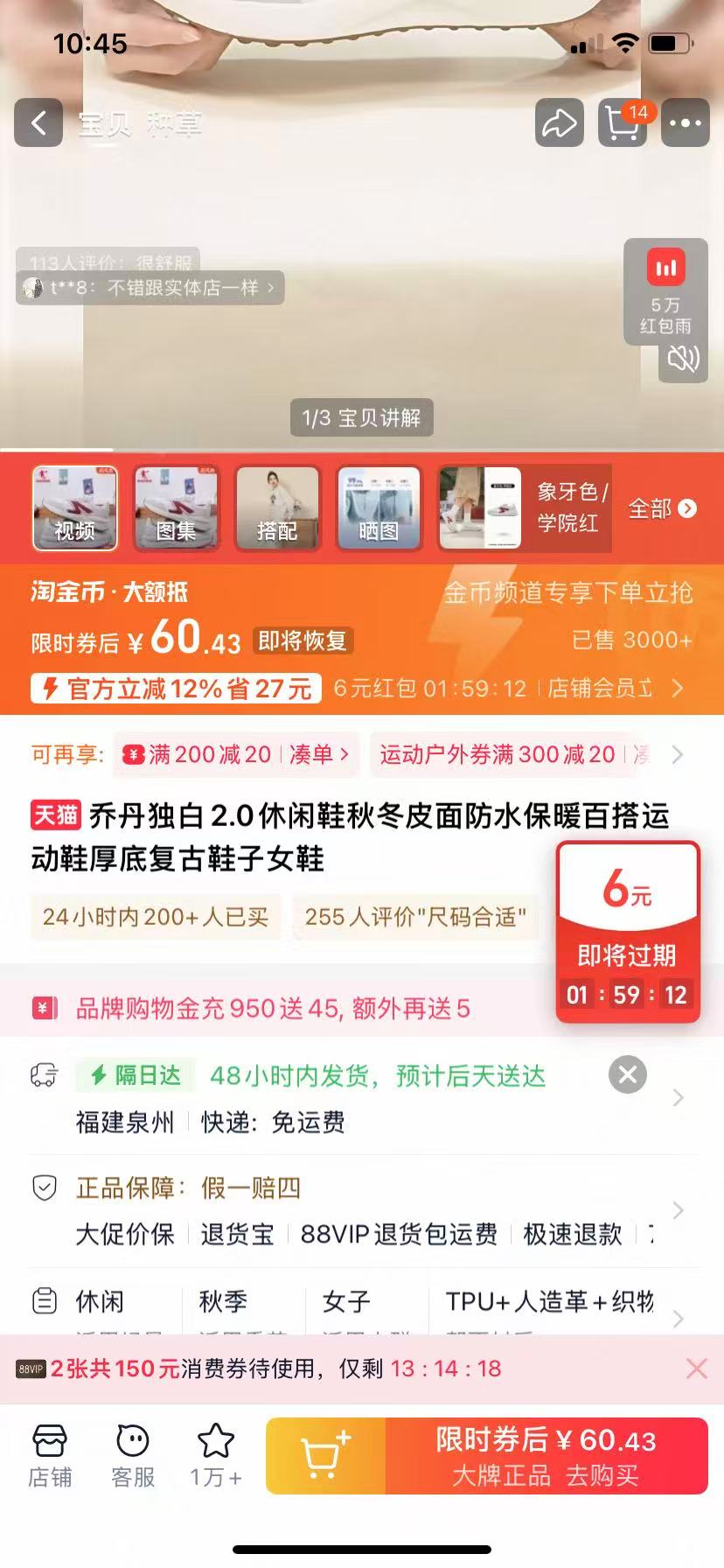
Task: Share this product
Action: point(559,122)
